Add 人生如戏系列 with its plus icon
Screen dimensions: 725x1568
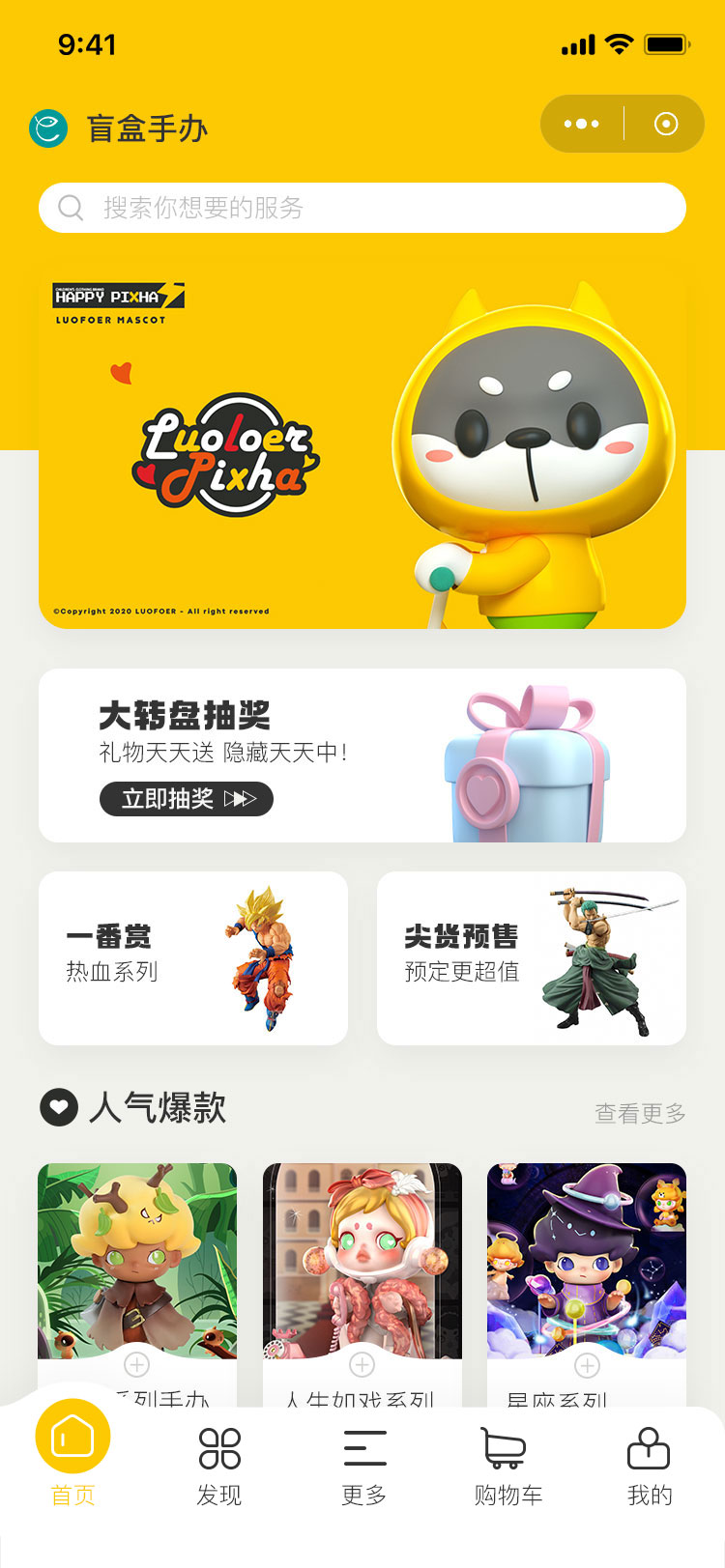pos(362,1364)
